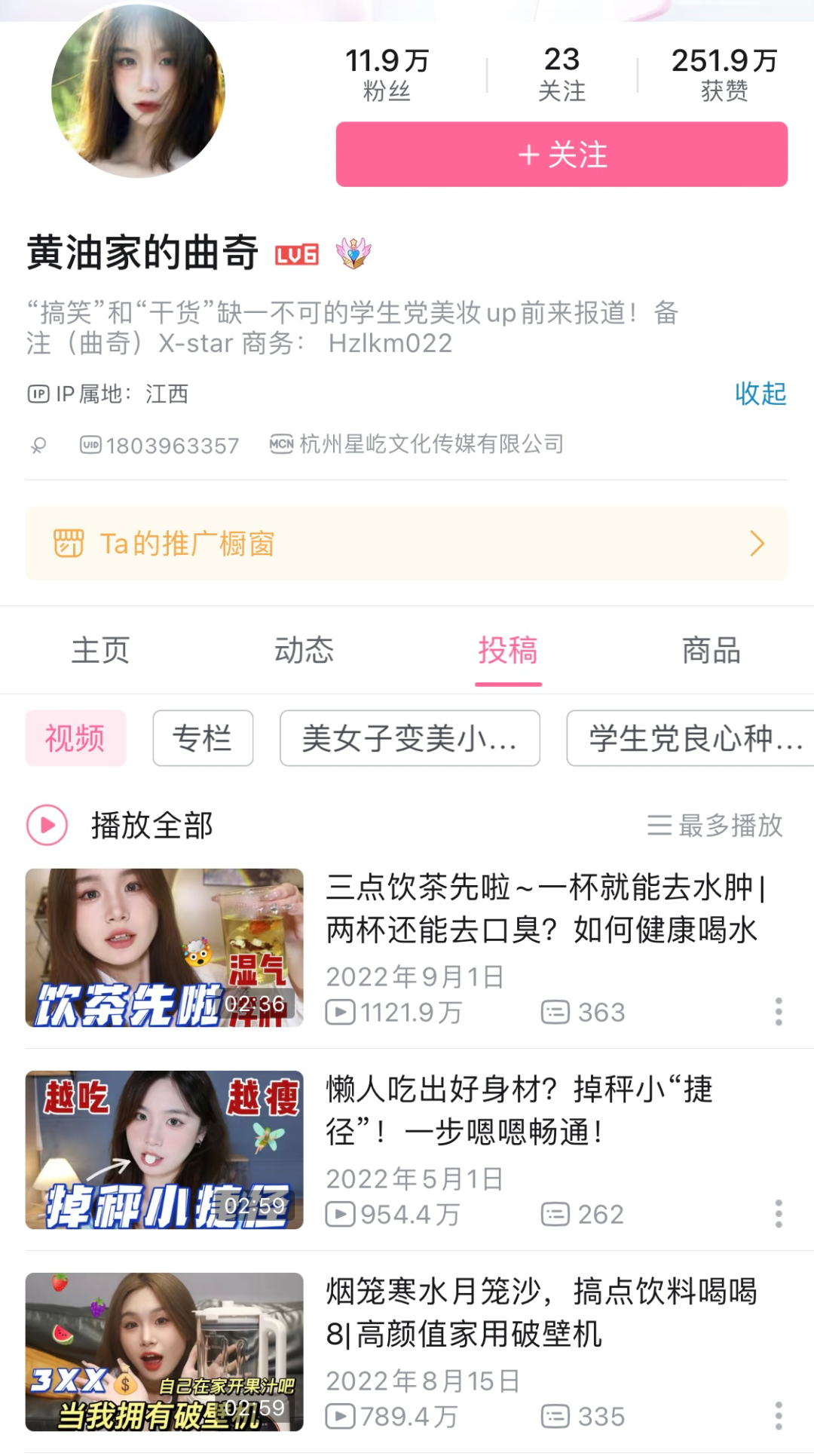Open the profile avatar picture
Image resolution: width=814 pixels, height=1456 pixels.
click(x=138, y=92)
